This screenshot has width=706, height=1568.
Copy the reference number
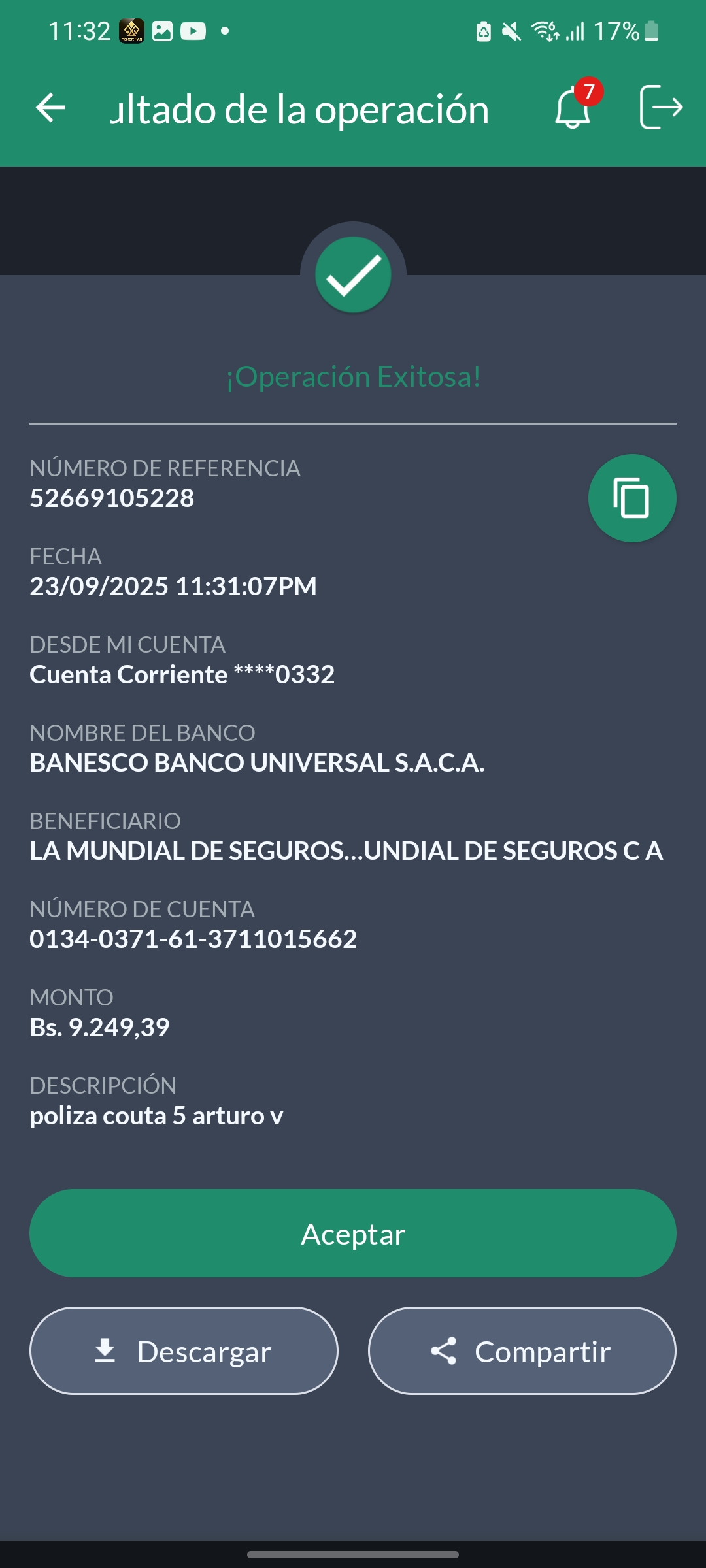point(631,498)
